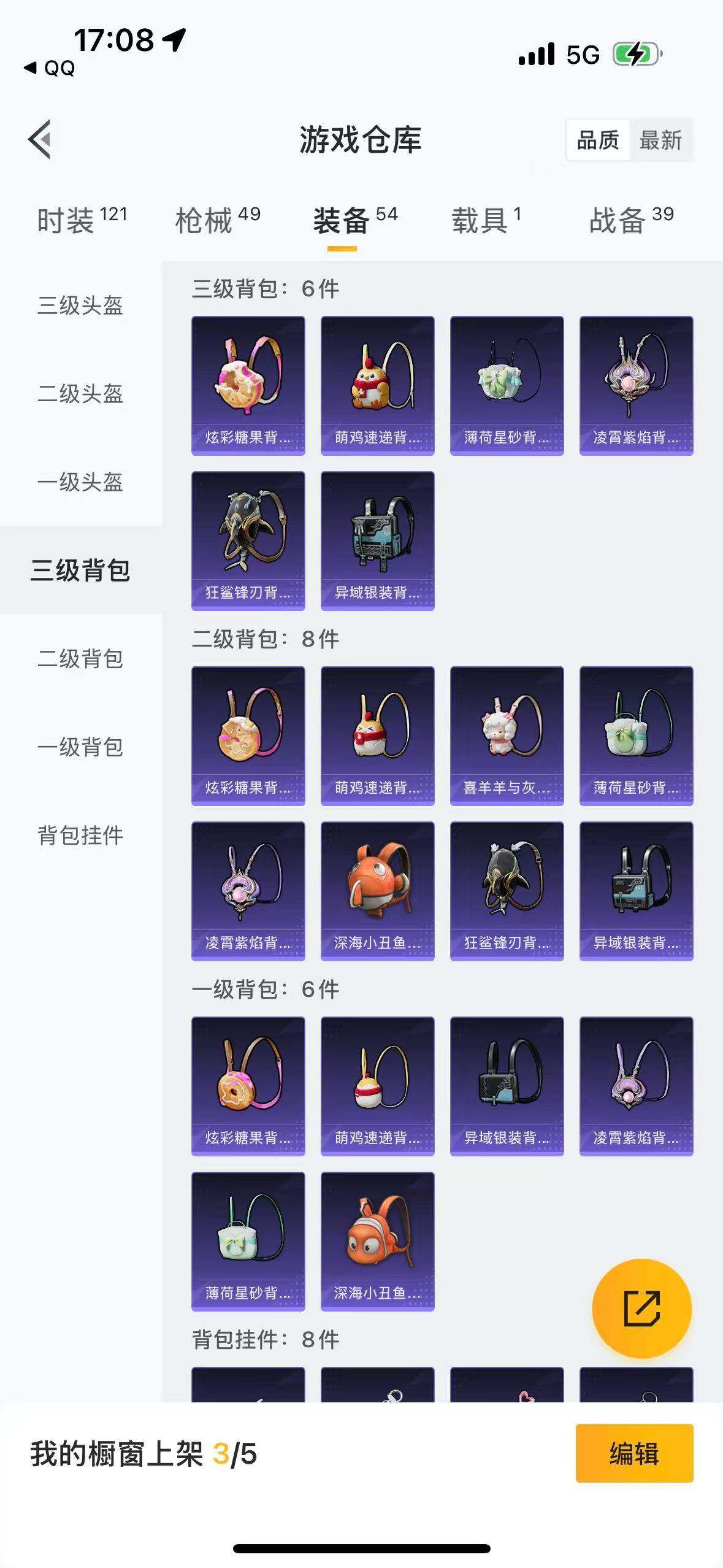Screen dimensions: 723x1568
Task: Tap the 编辑 button
Action: point(634,1453)
